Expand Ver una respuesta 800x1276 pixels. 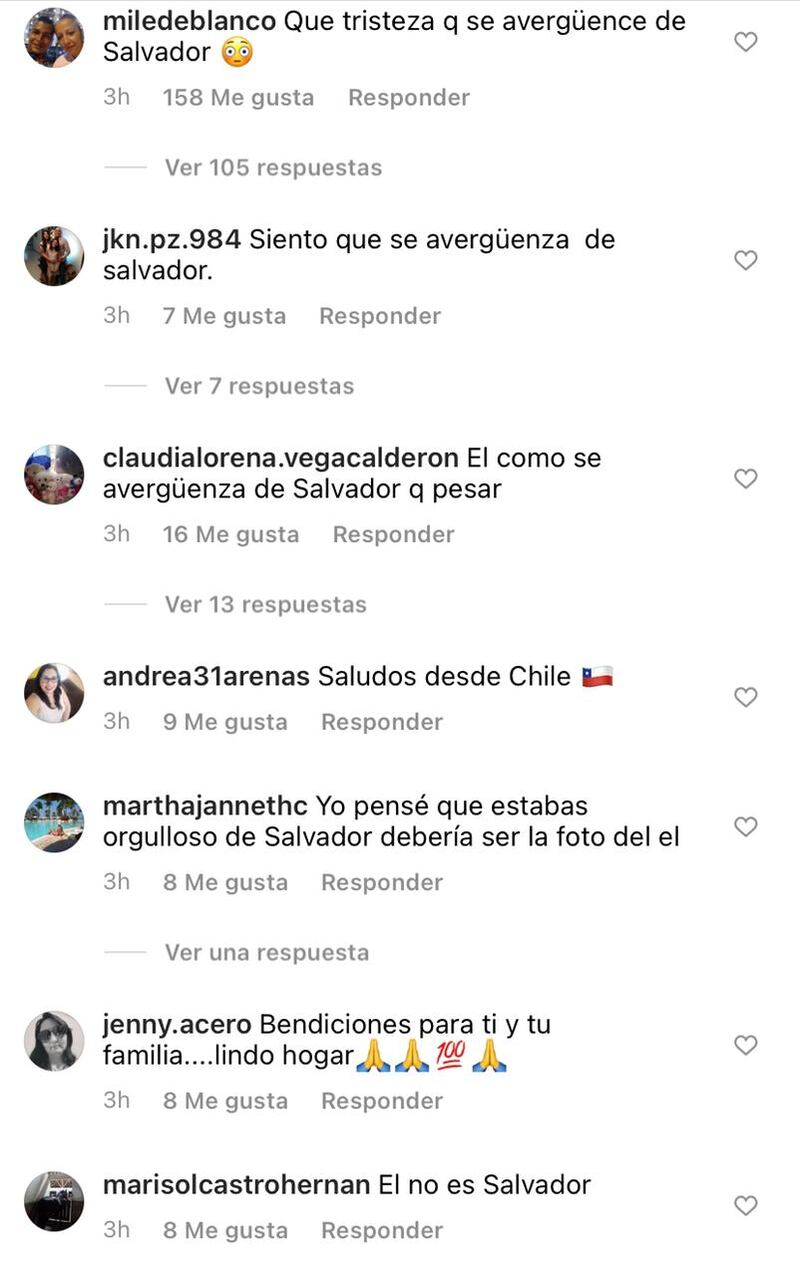point(266,953)
